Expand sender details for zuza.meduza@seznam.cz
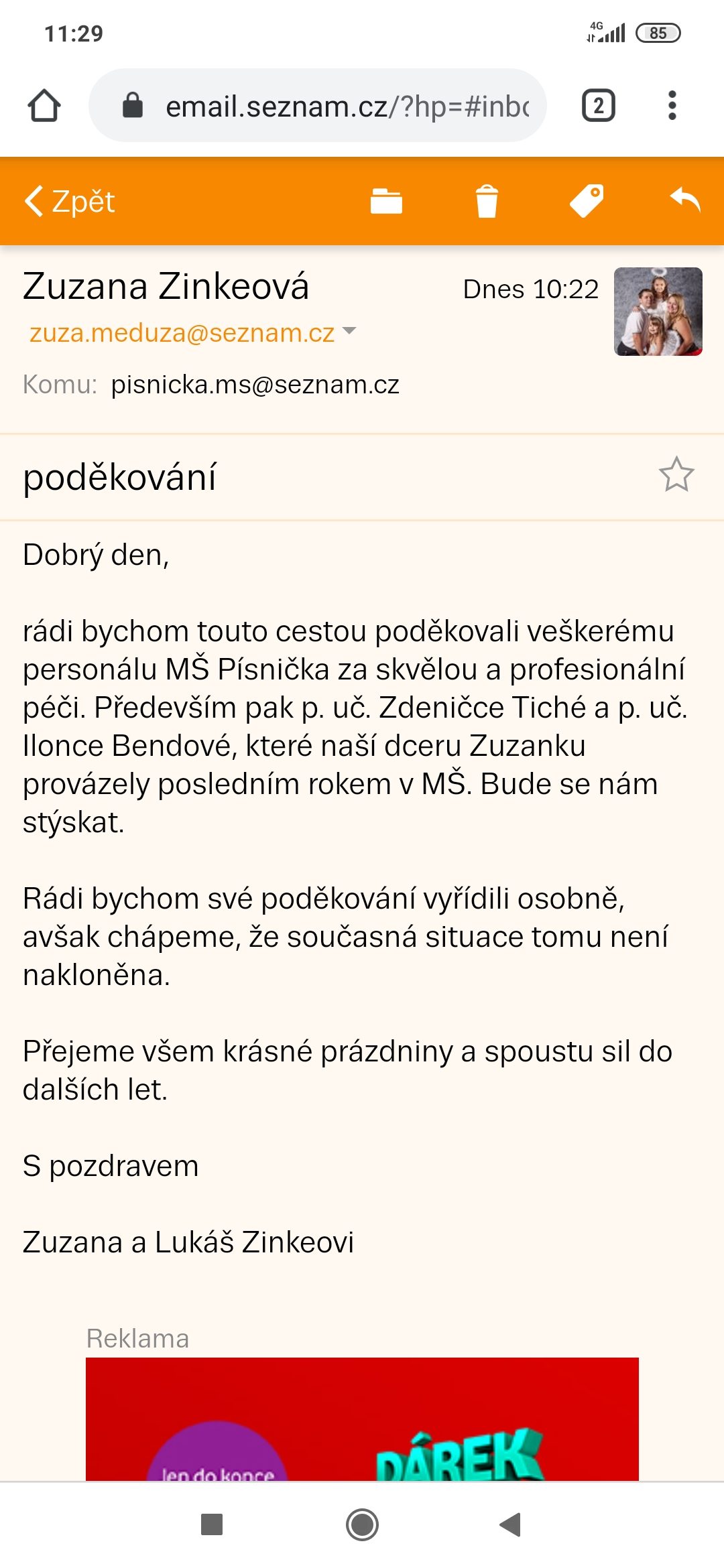This screenshot has height=1568, width=724. point(349,331)
